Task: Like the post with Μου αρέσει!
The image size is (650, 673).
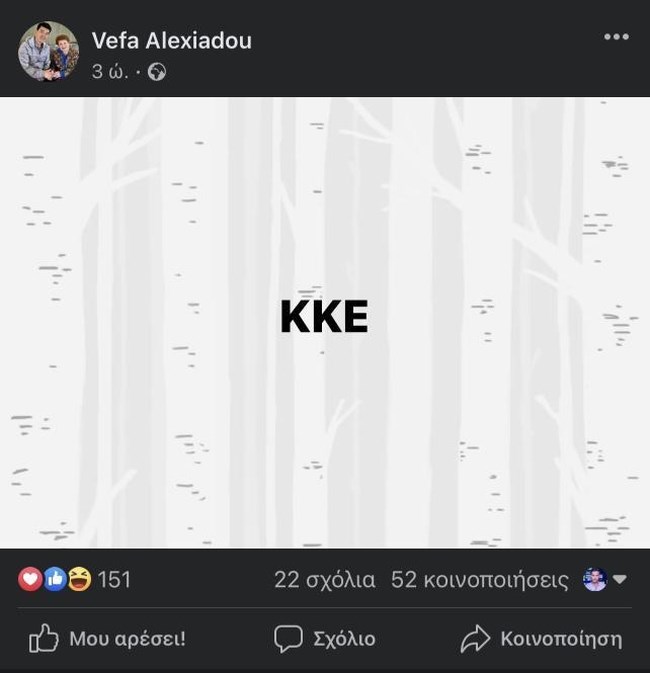Action: (x=107, y=638)
